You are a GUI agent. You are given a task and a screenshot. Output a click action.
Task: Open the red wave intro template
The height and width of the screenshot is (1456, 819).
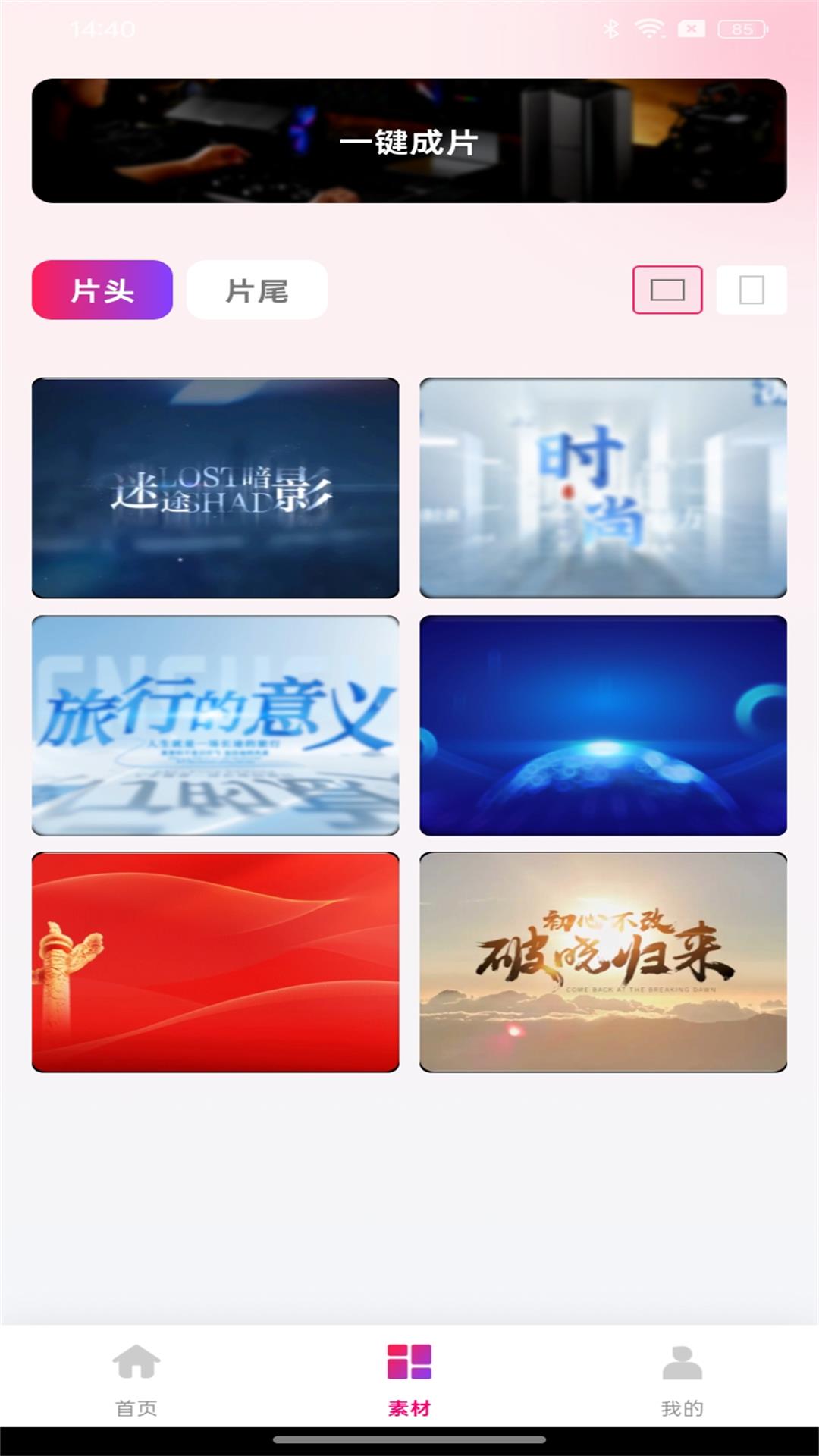(215, 962)
